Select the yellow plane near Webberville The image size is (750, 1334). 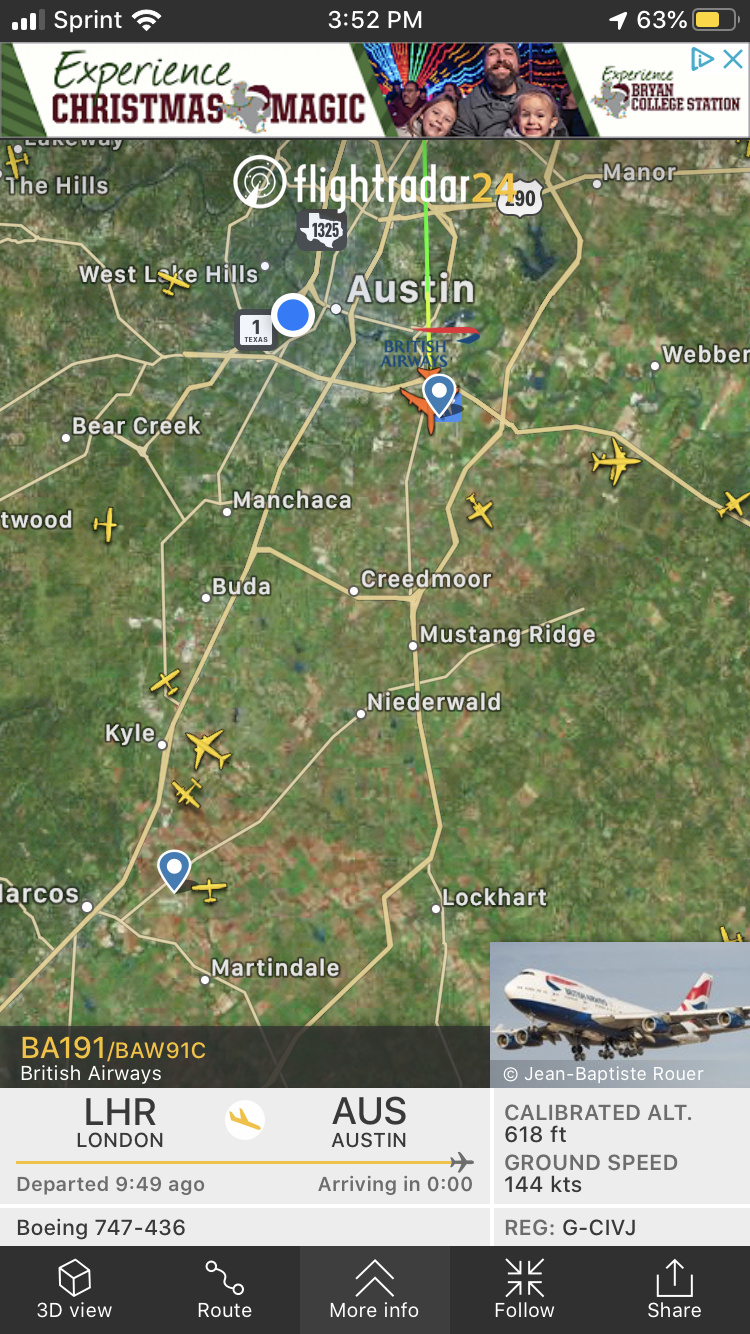click(614, 462)
